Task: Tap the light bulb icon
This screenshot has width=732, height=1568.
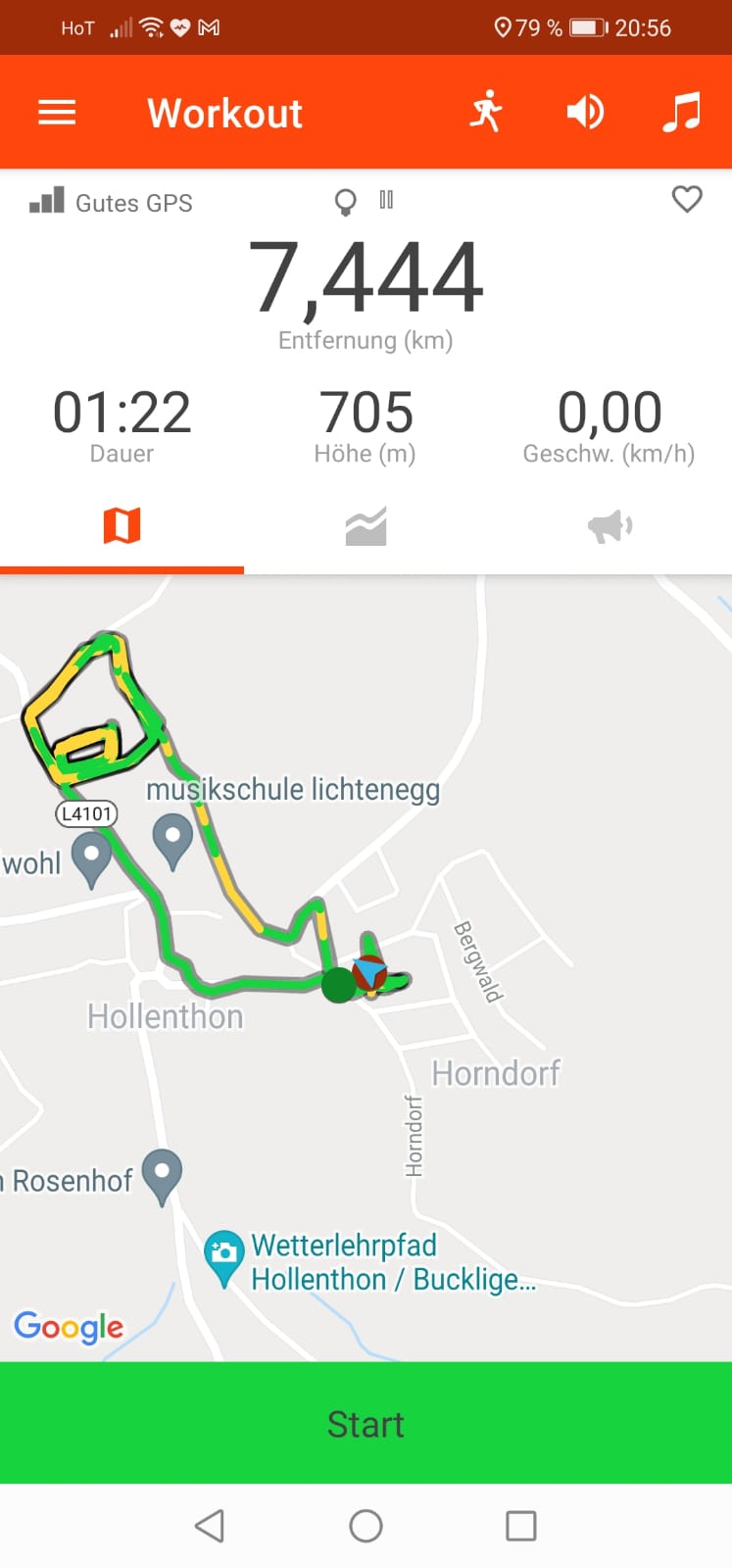Action: pyautogui.click(x=345, y=202)
